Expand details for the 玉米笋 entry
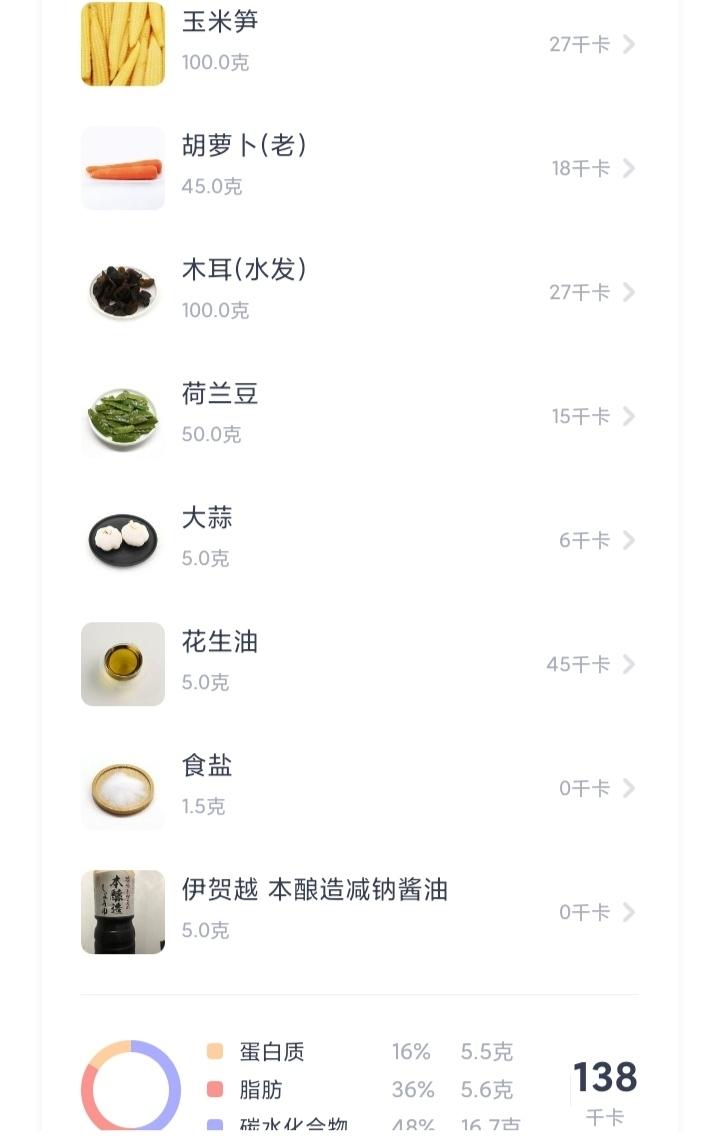The image size is (720, 1137). [x=629, y=45]
